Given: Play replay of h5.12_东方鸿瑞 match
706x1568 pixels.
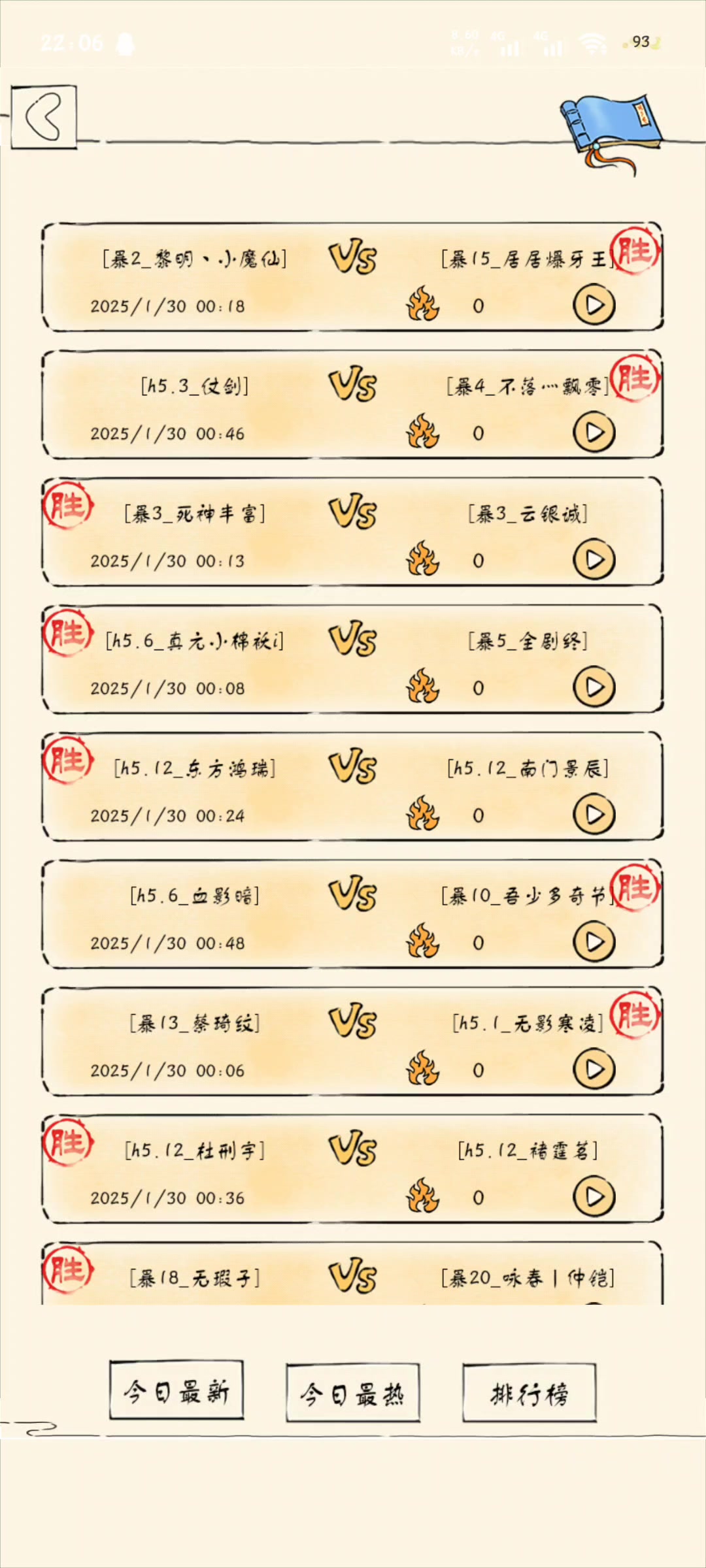Looking at the screenshot, I should point(594,815).
